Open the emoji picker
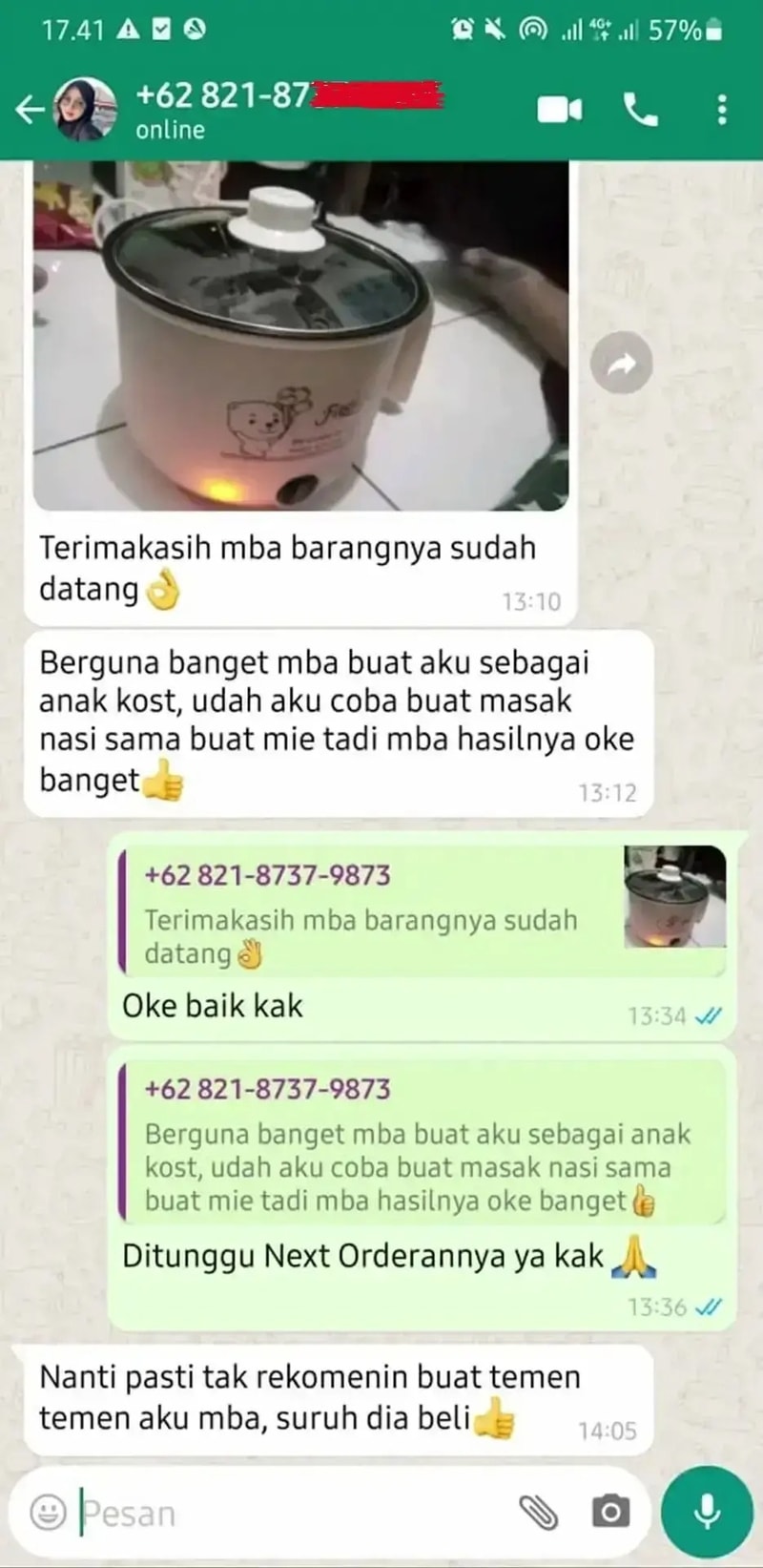763x1568 pixels. 48,1512
